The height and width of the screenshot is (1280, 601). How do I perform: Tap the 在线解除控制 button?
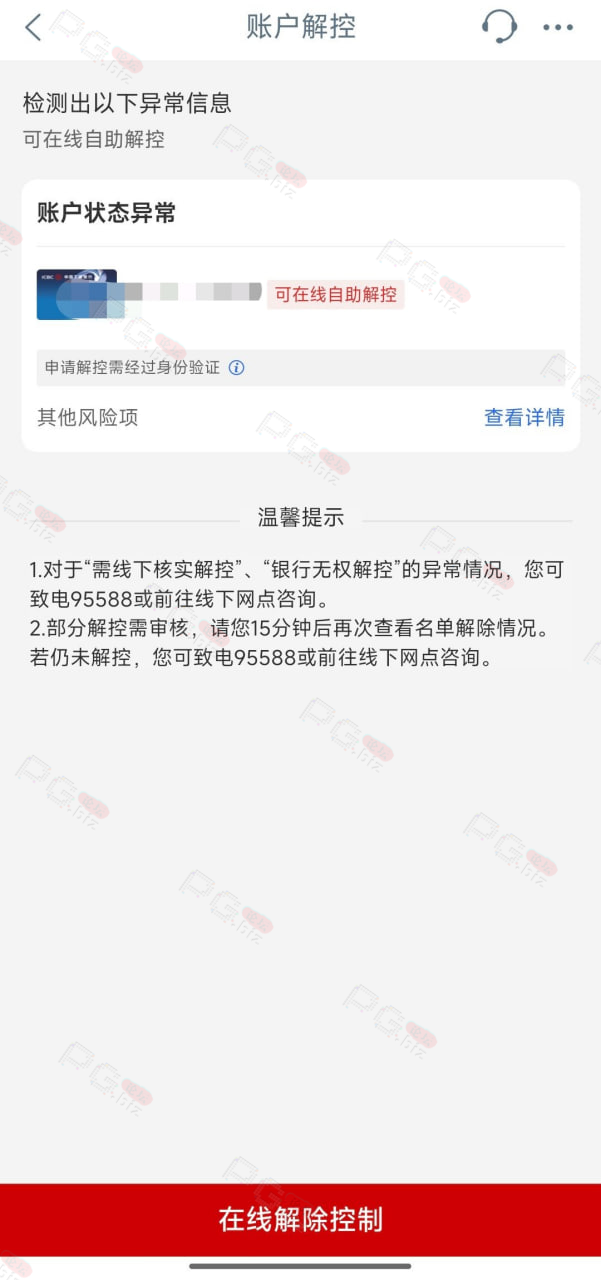[x=300, y=1219]
